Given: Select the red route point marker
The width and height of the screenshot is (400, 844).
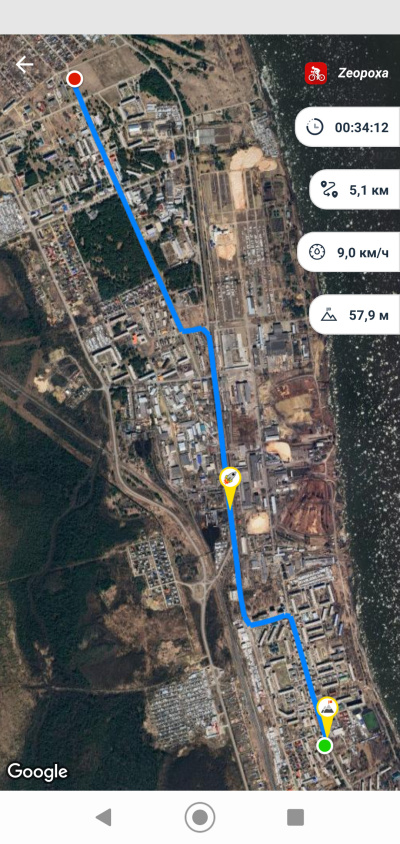Looking at the screenshot, I should [x=75, y=80].
